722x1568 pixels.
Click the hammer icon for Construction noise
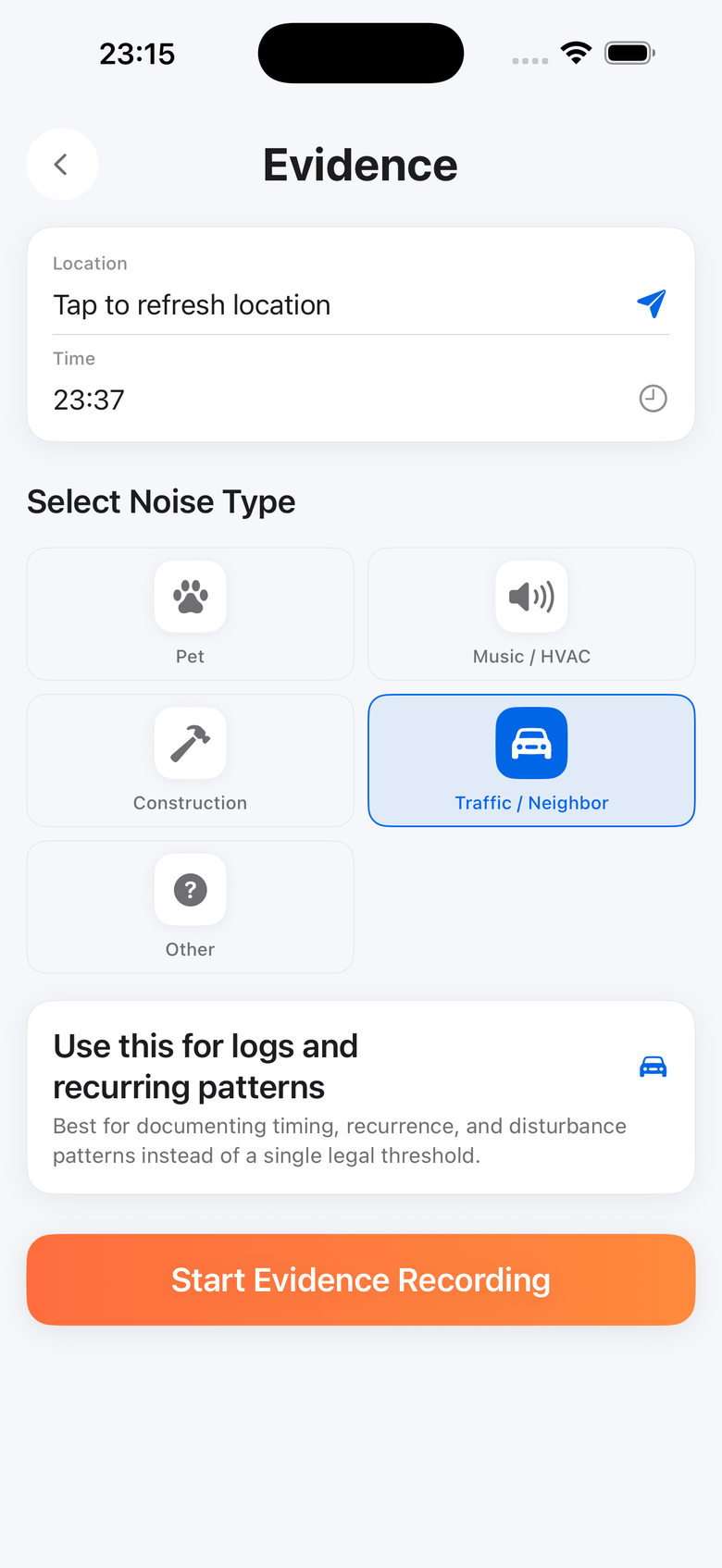pyautogui.click(x=190, y=743)
